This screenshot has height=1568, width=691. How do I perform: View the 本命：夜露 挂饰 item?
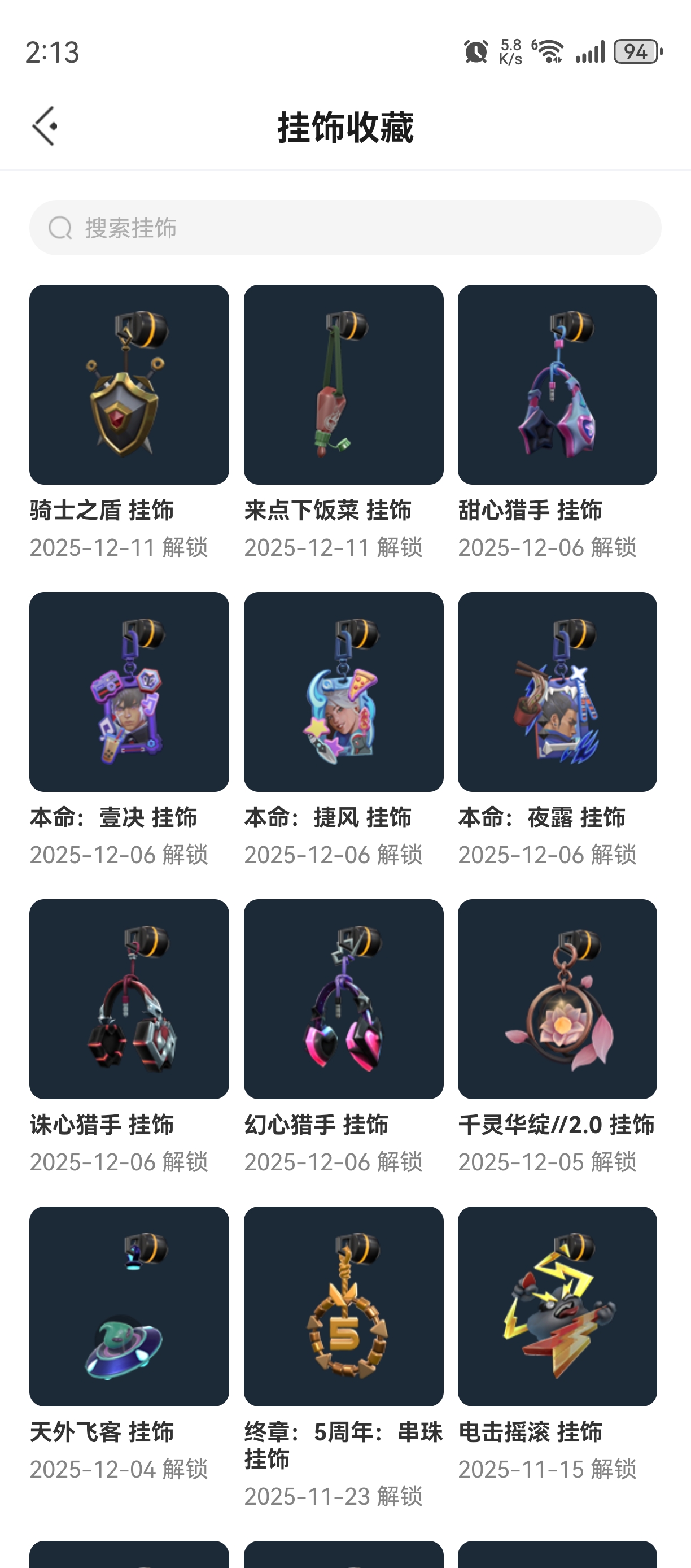coord(557,692)
